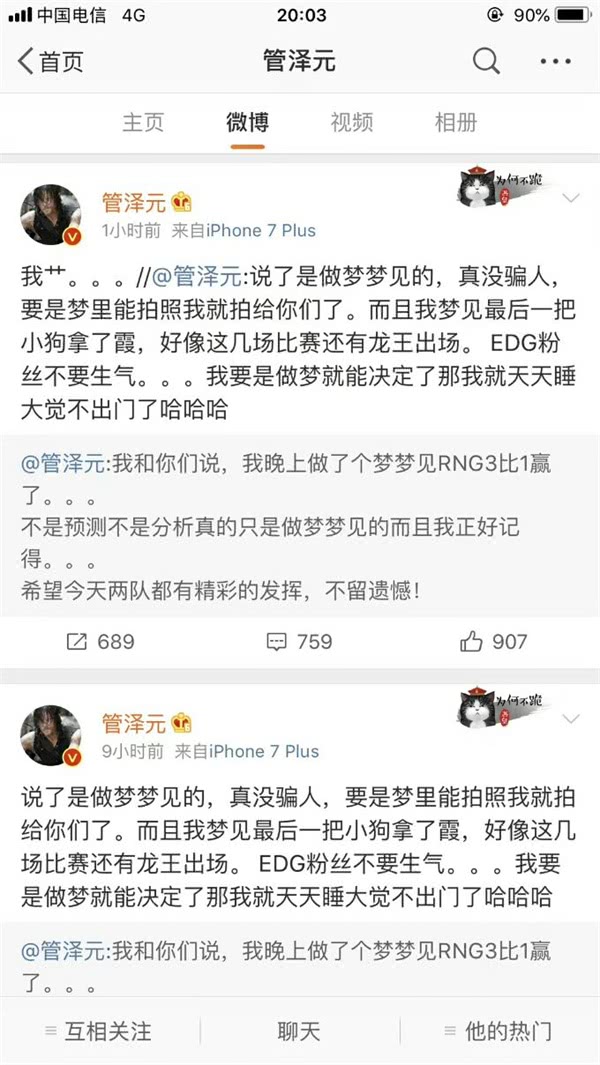Tap 管泽元's avatar on the 9小时前 post
Viewport: 600px width, 1065px height.
pos(51,735)
